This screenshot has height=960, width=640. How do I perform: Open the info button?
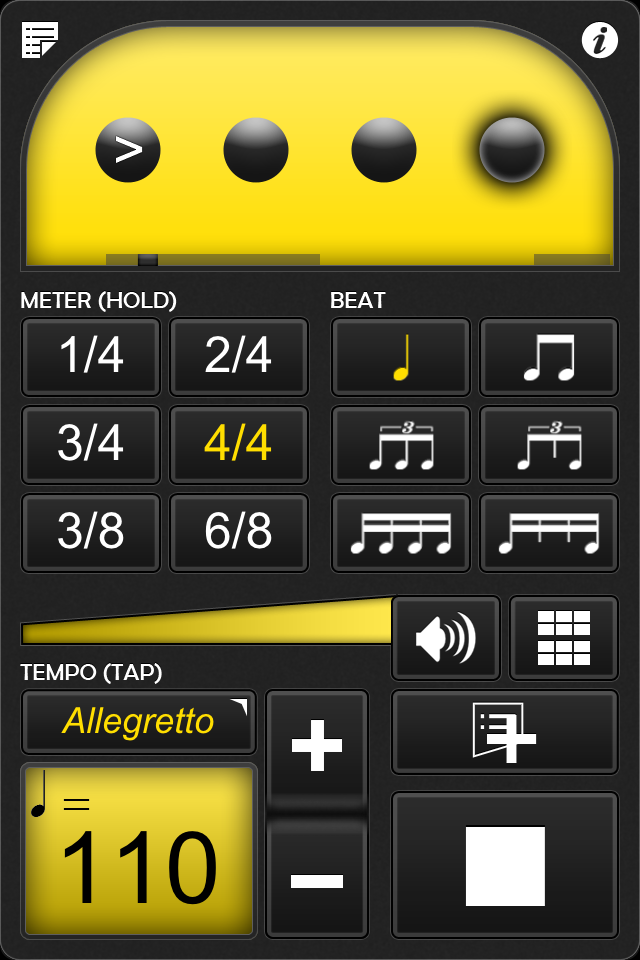(x=600, y=41)
